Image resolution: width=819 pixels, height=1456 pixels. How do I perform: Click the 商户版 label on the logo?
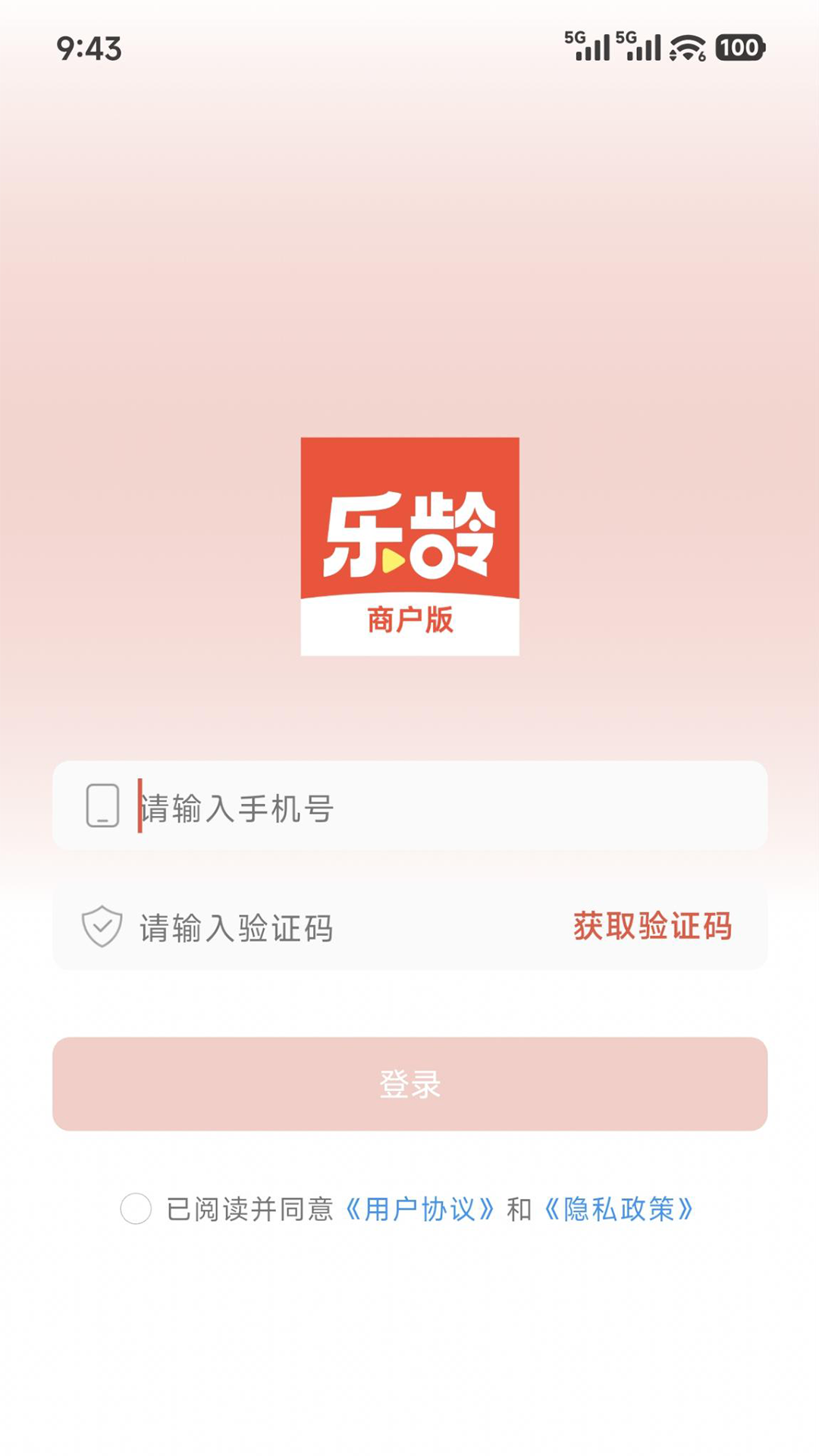pos(409,620)
